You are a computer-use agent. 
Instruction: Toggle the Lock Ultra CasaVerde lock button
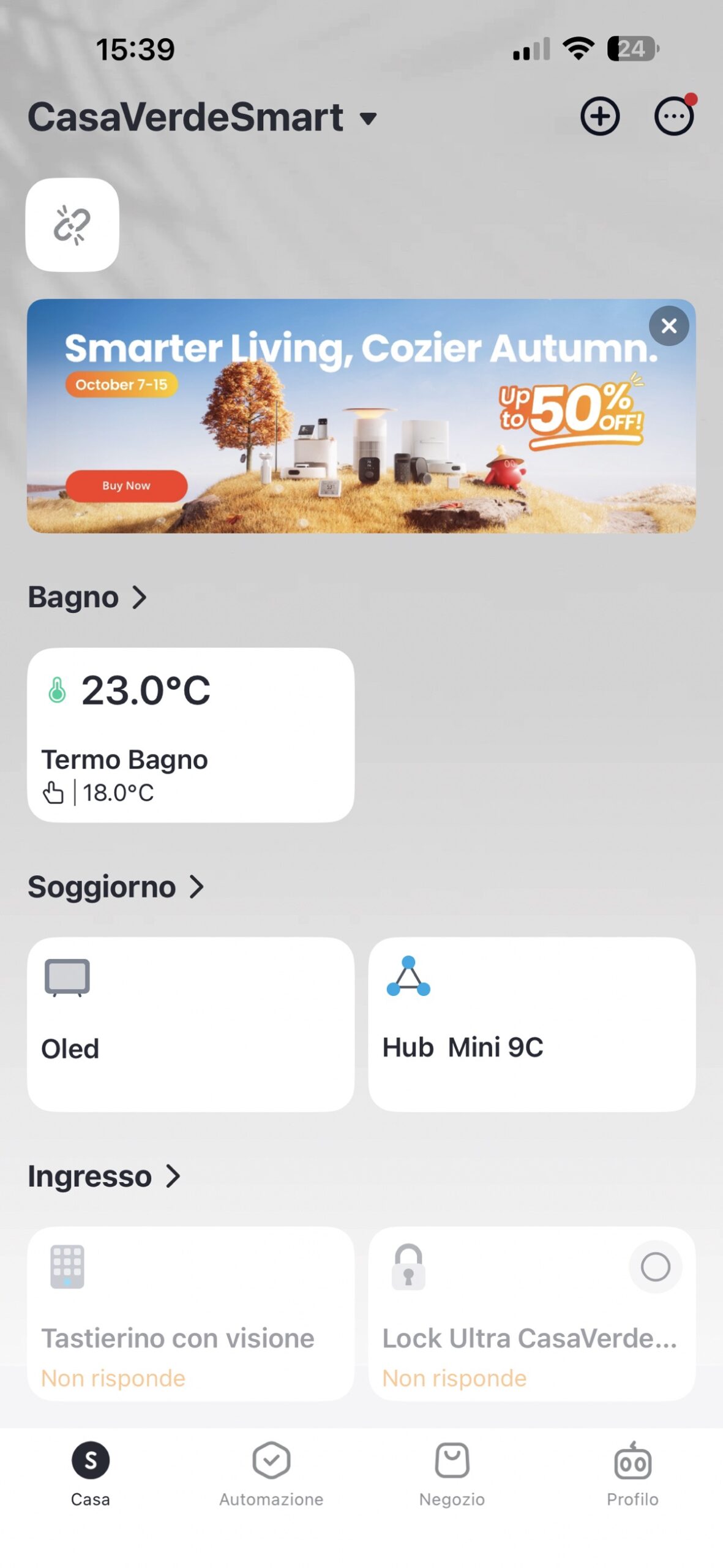click(x=655, y=1266)
